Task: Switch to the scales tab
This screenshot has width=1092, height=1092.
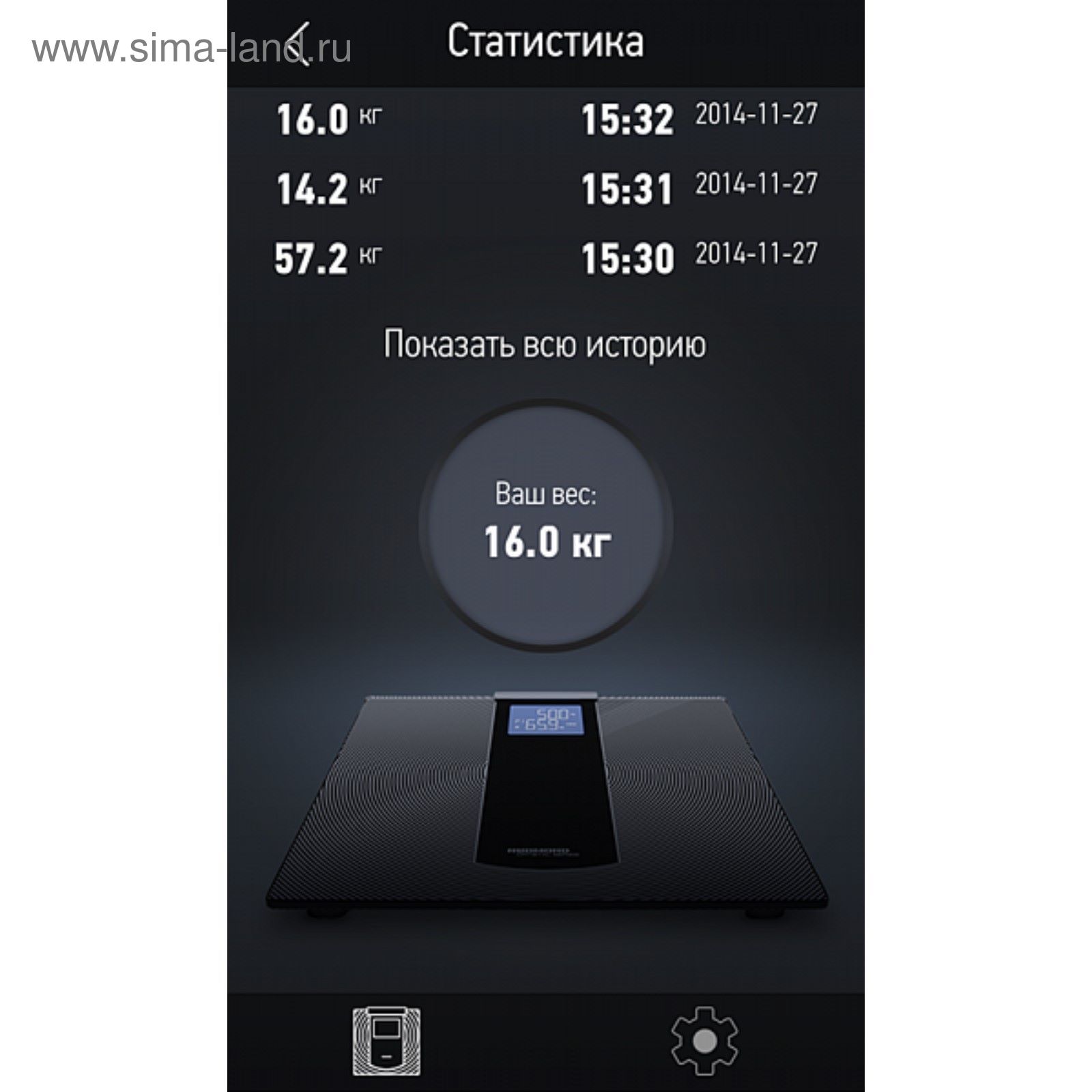Action: point(386,1042)
